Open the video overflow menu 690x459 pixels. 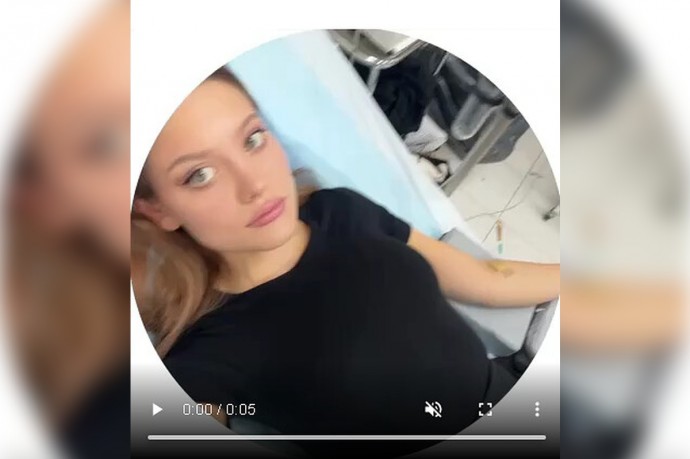click(x=536, y=409)
